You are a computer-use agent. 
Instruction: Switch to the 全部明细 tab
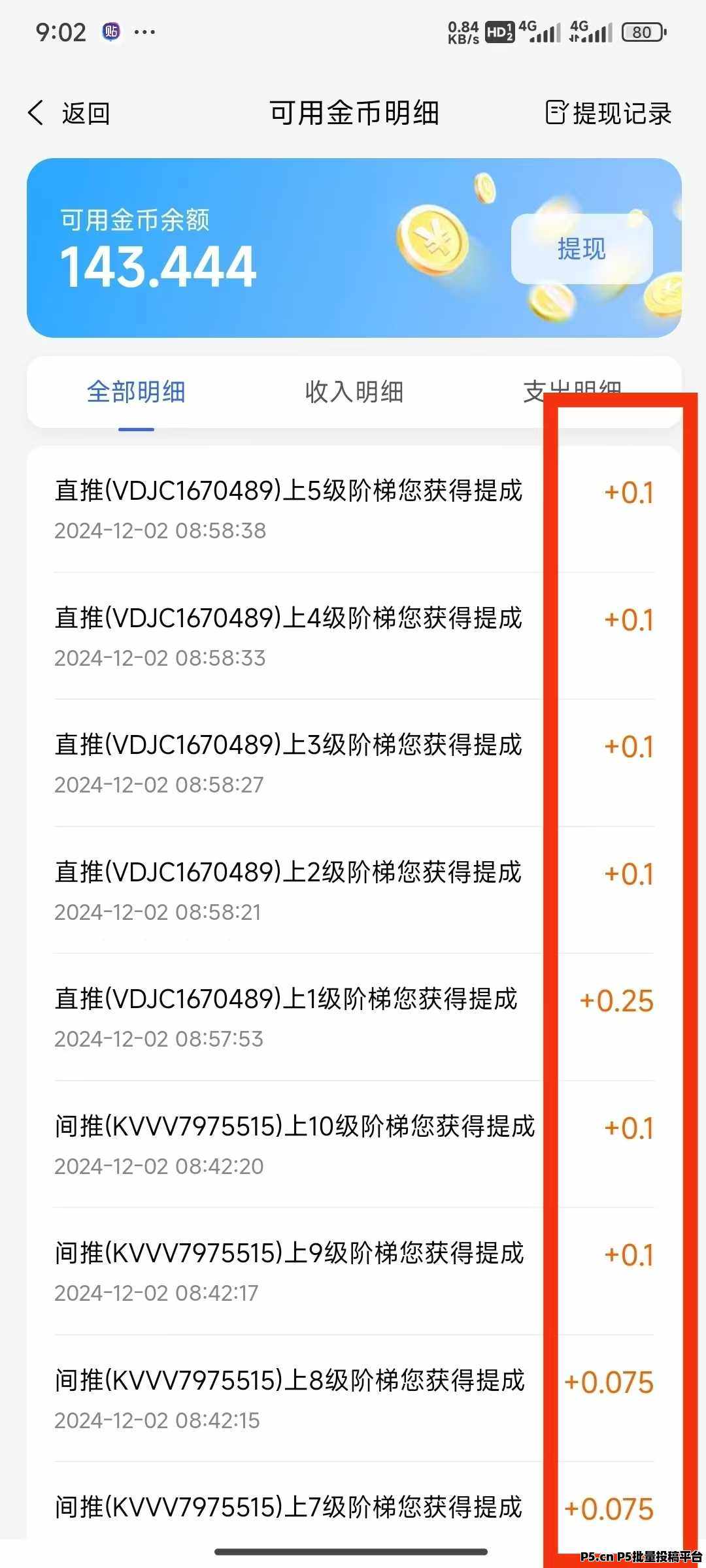point(136,392)
